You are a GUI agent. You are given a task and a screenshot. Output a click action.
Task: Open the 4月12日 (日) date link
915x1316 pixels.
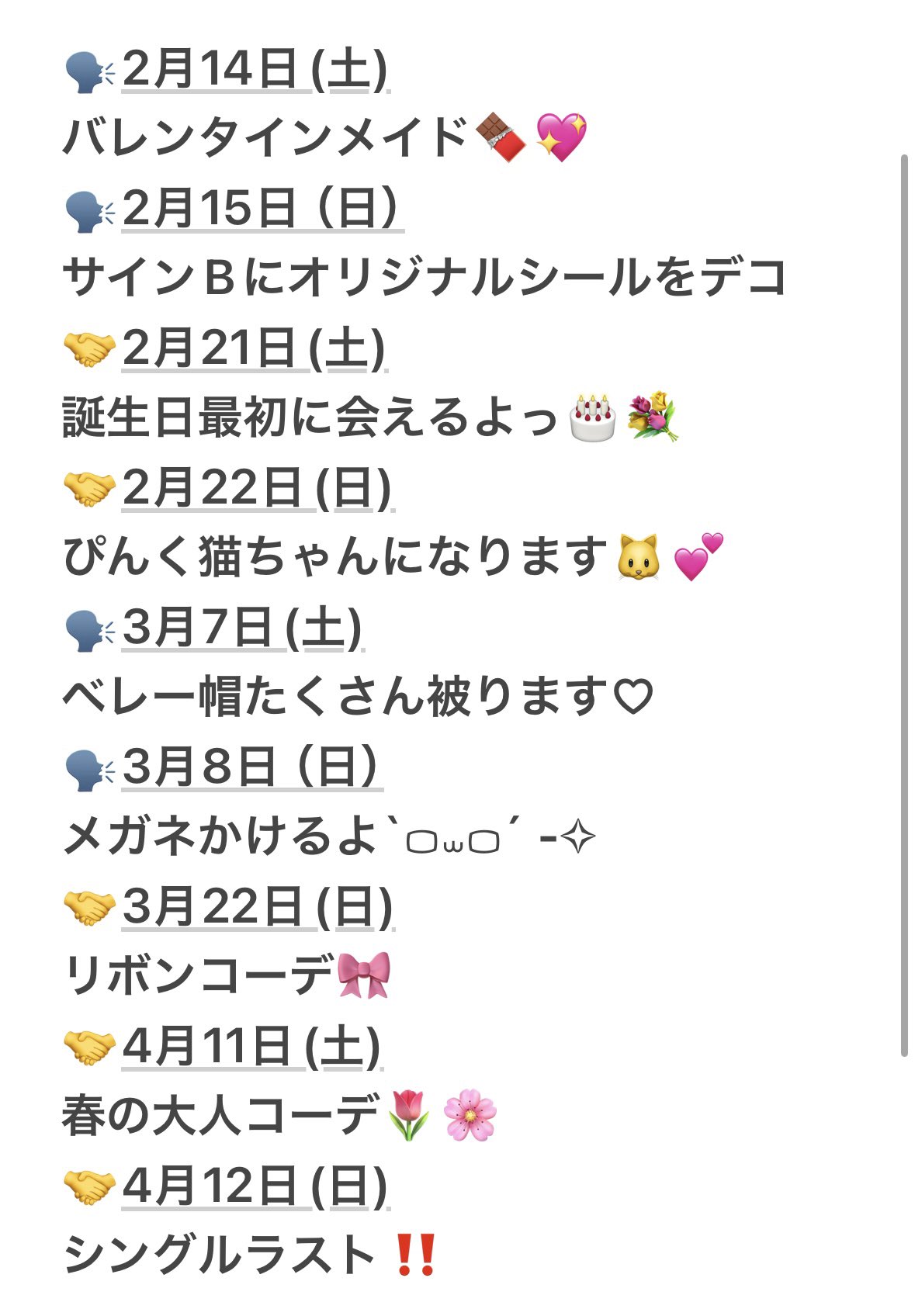click(255, 1186)
